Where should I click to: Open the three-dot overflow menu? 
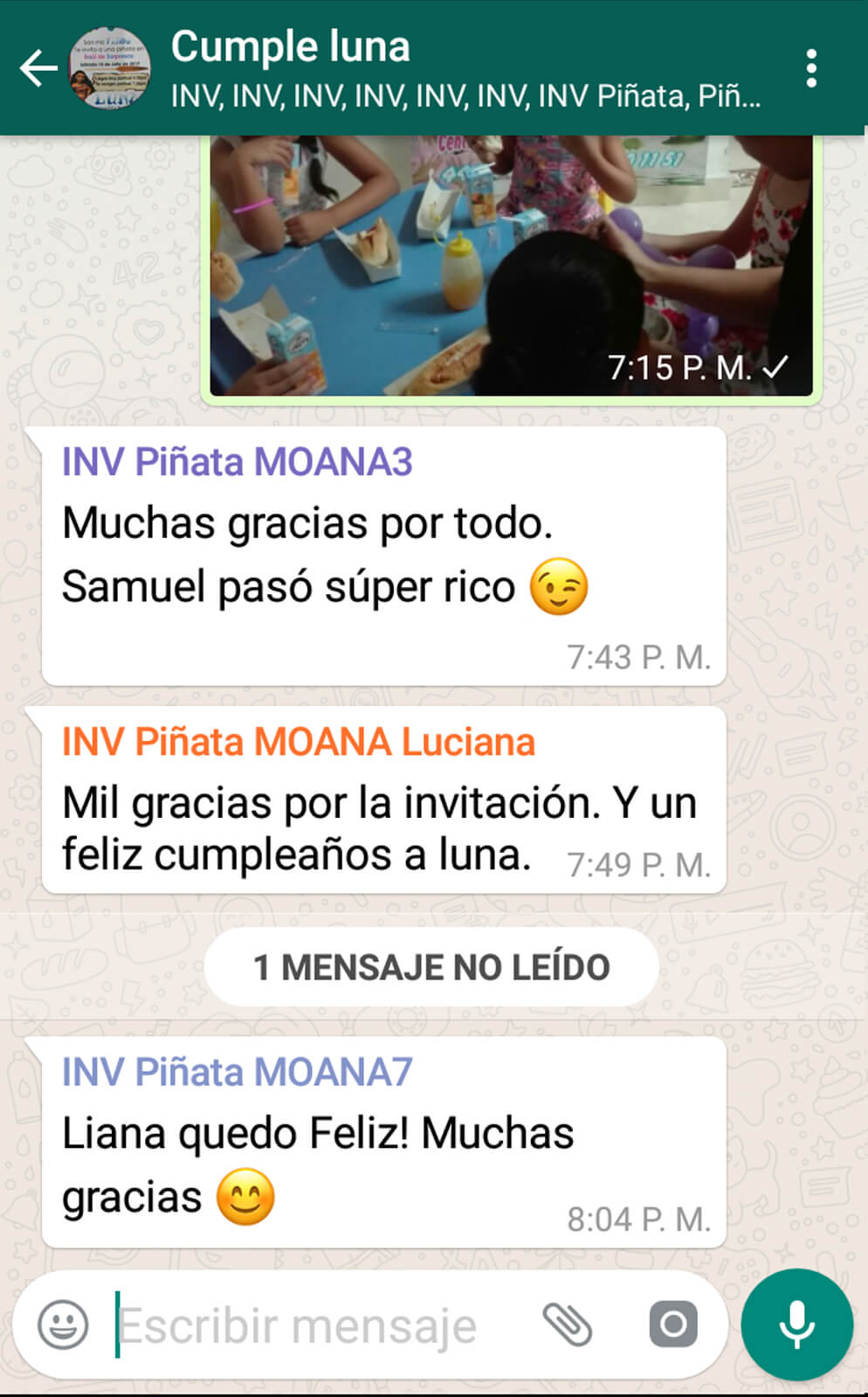811,68
